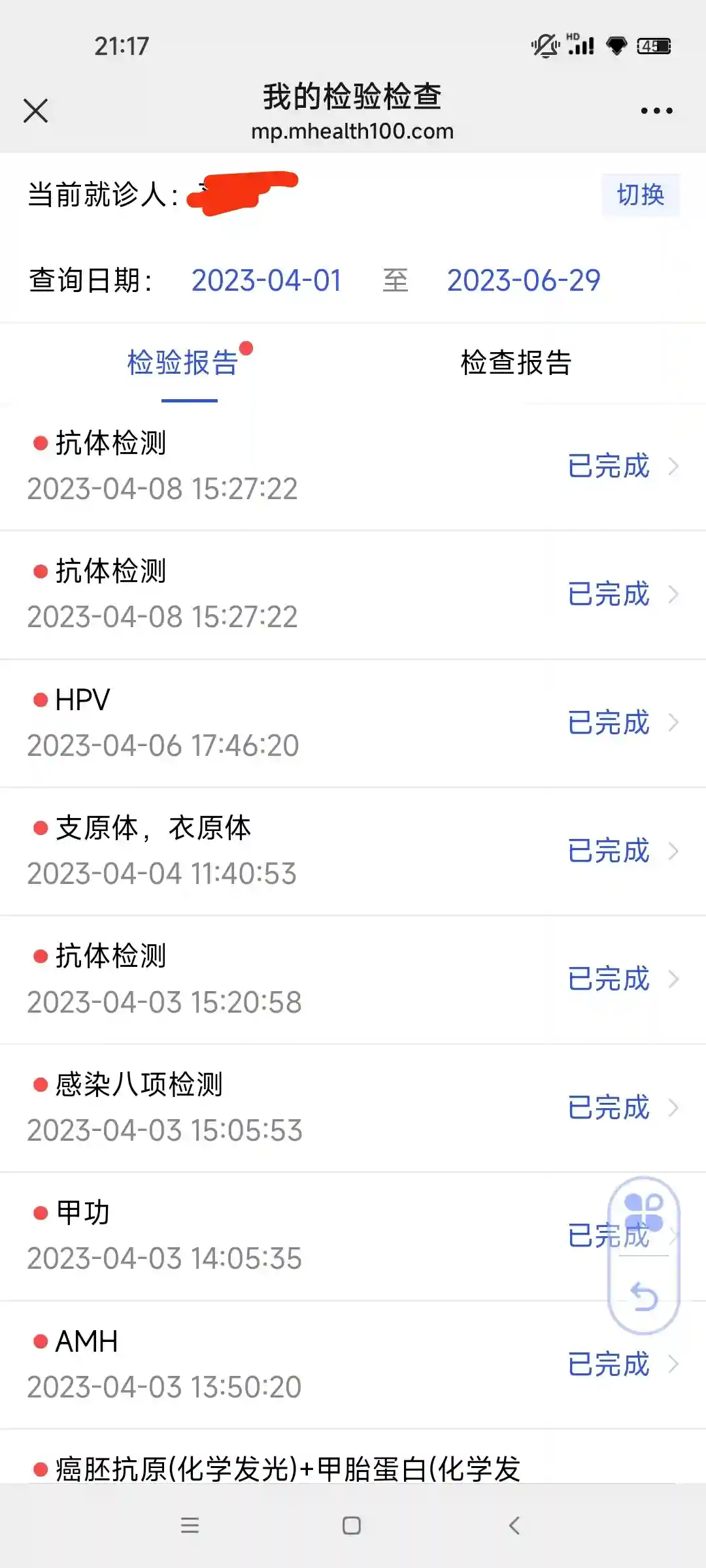Go to the system home screen
Image resolution: width=706 pixels, height=1568 pixels.
(x=352, y=1526)
